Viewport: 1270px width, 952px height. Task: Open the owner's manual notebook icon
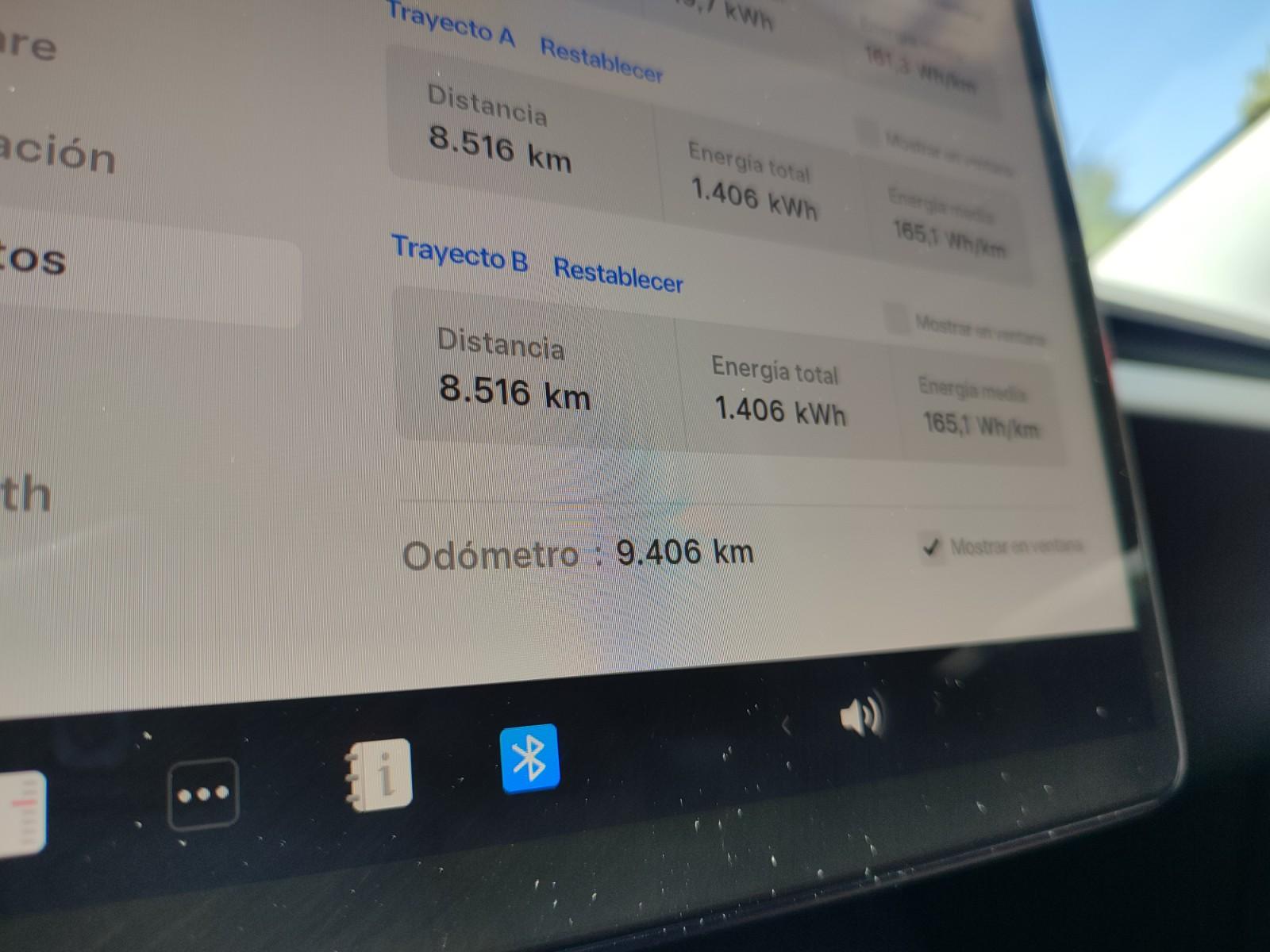[x=379, y=773]
